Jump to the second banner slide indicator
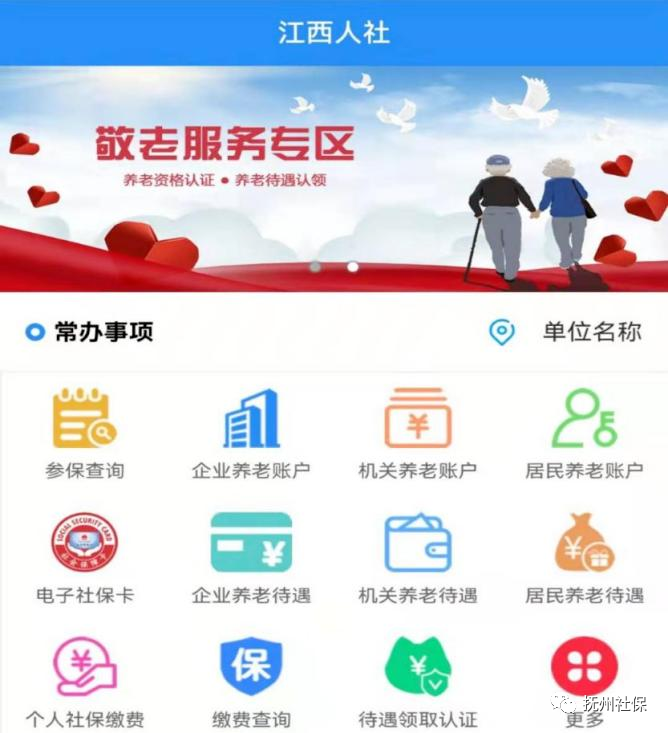Screen dimensions: 668x733 (x=352, y=267)
